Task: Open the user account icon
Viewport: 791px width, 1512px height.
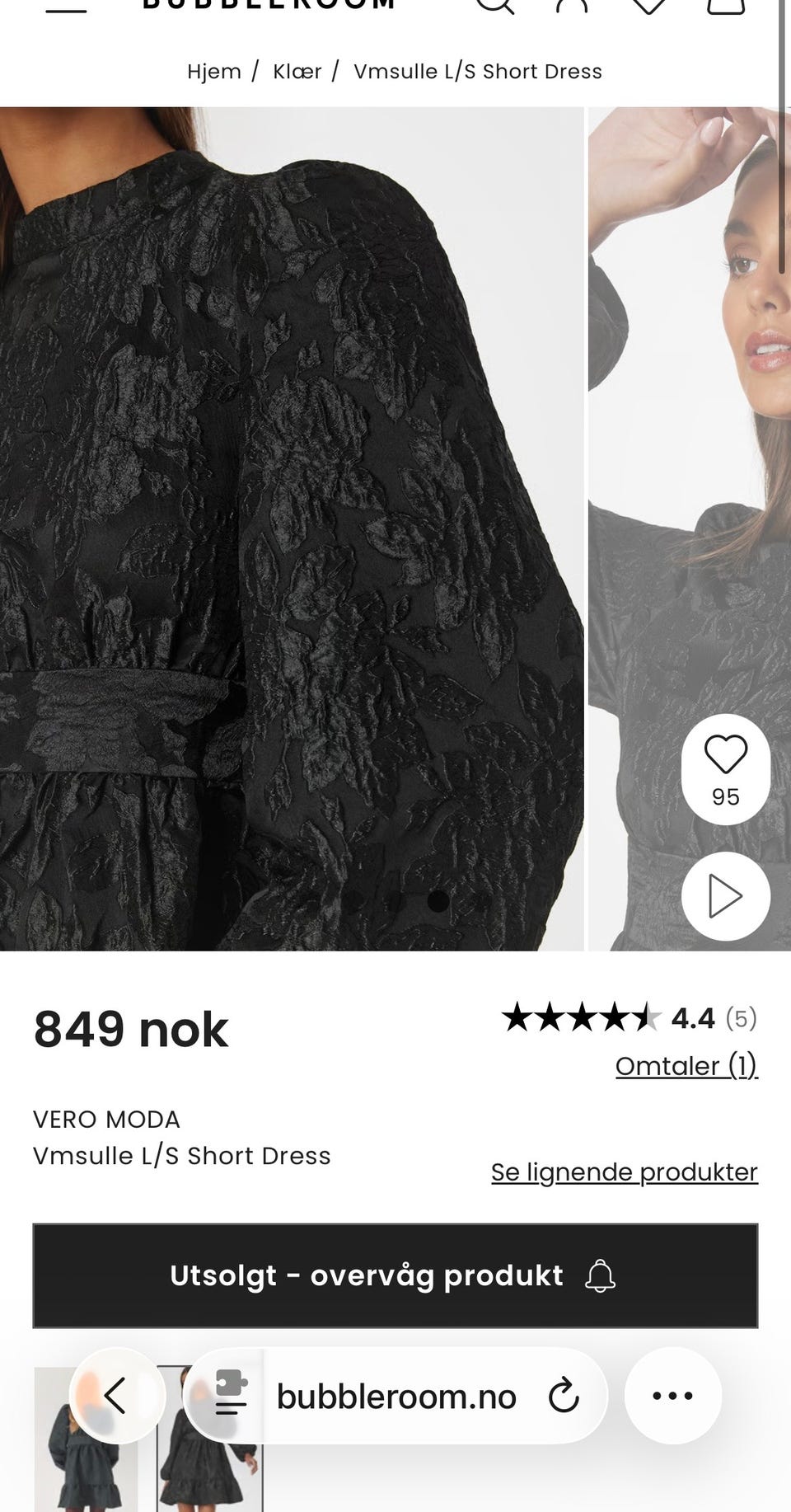Action: [x=572, y=5]
